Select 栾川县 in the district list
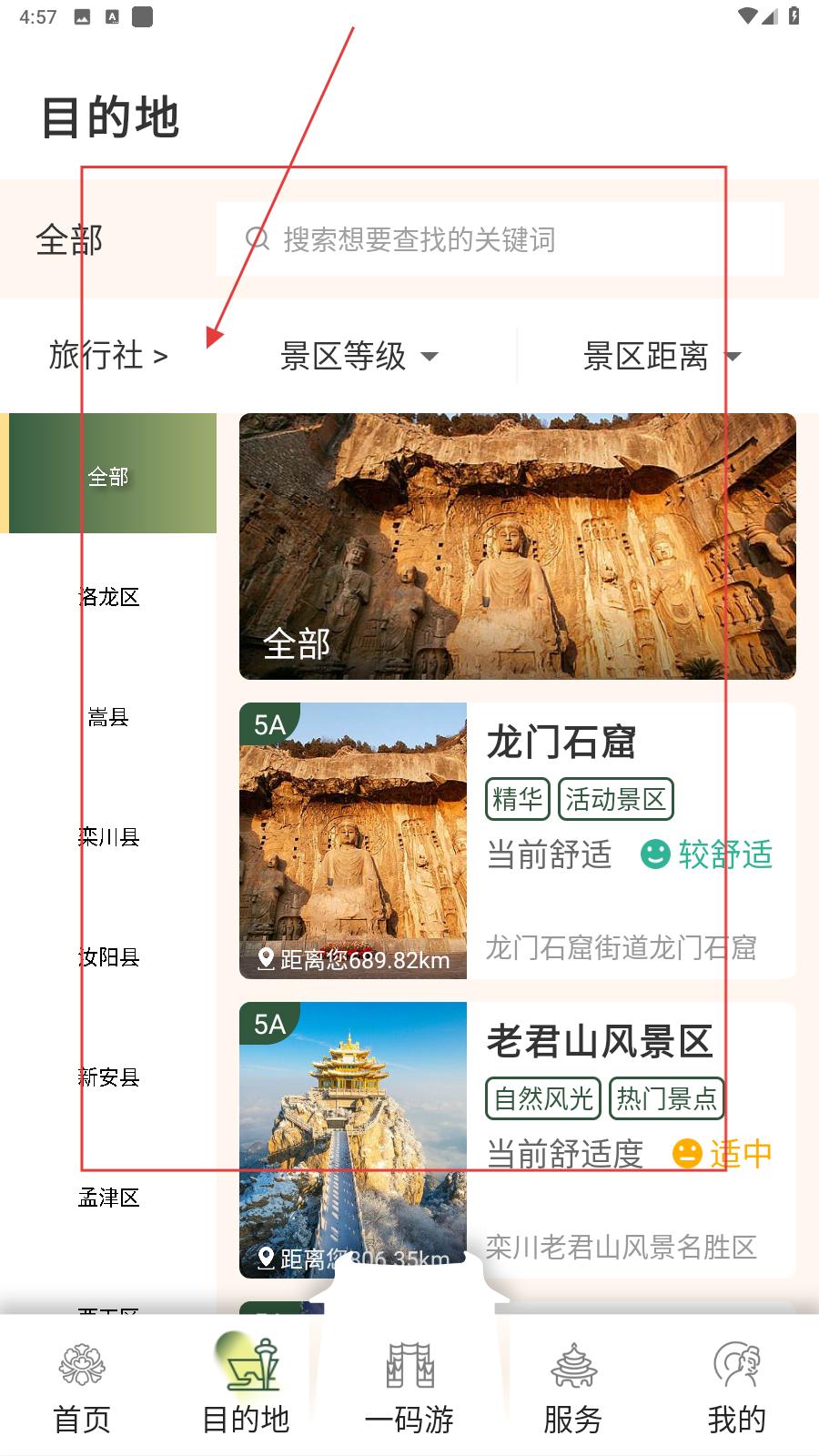The image size is (819, 1456). [108, 837]
